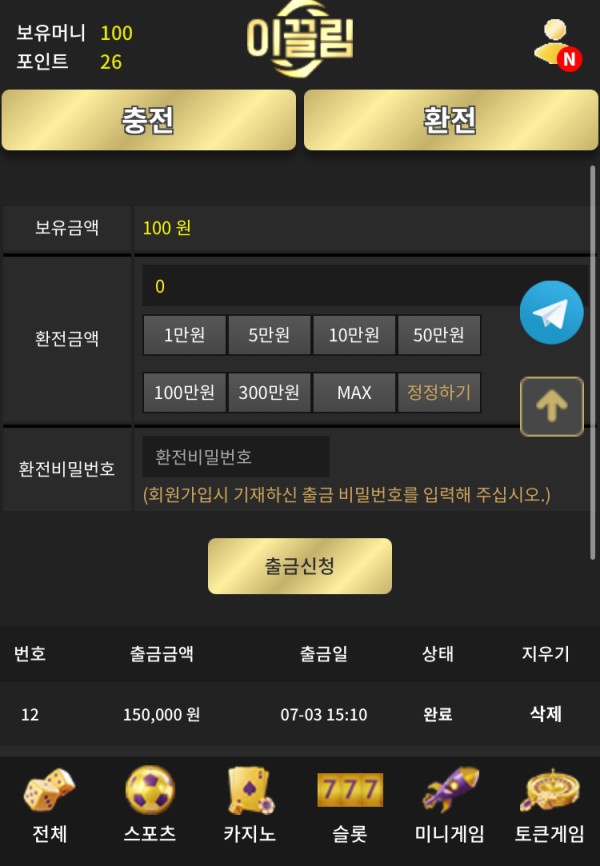Focus the 환전비밀번호 password field

click(236, 457)
